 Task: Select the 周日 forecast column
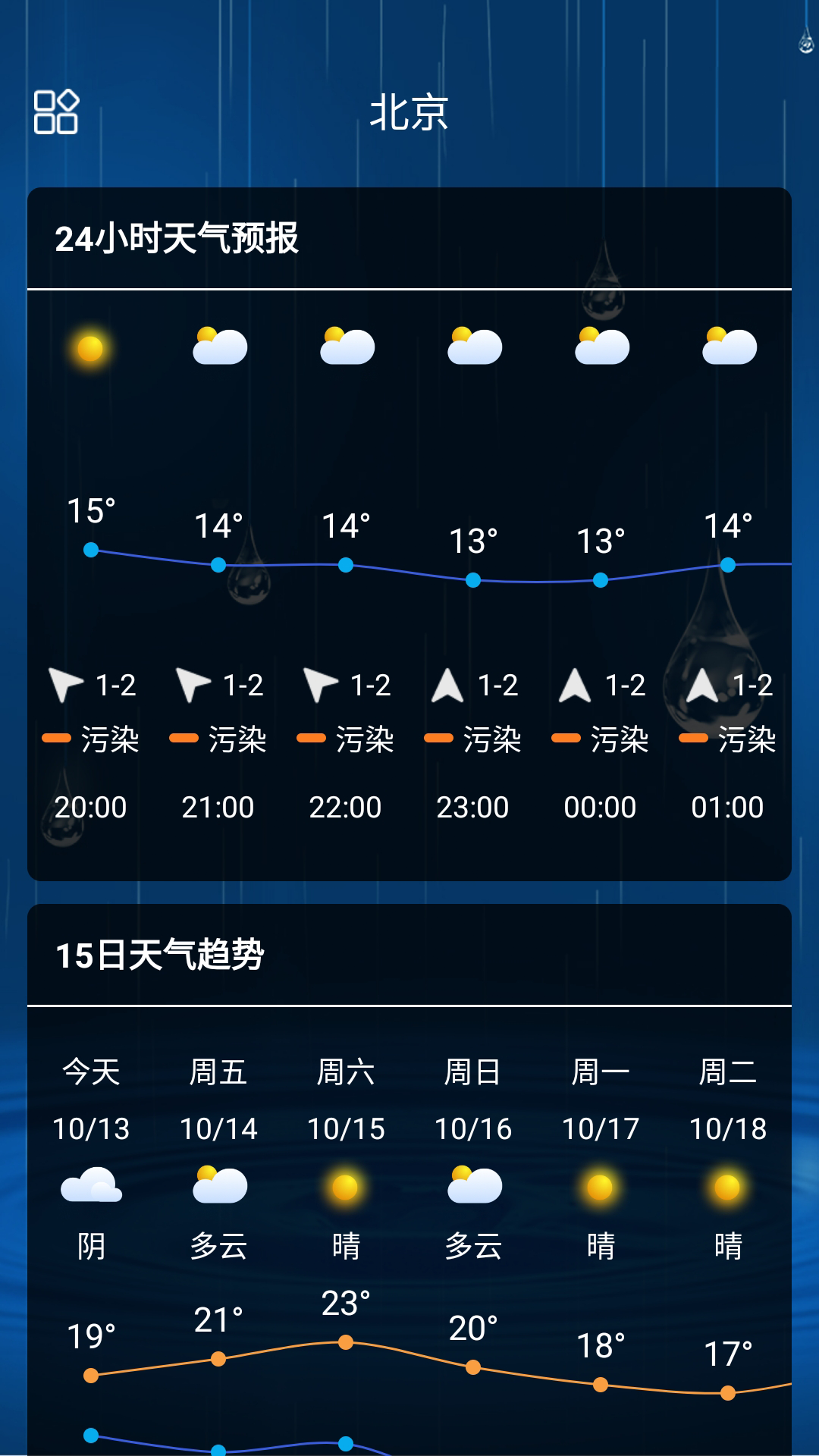472,1071
